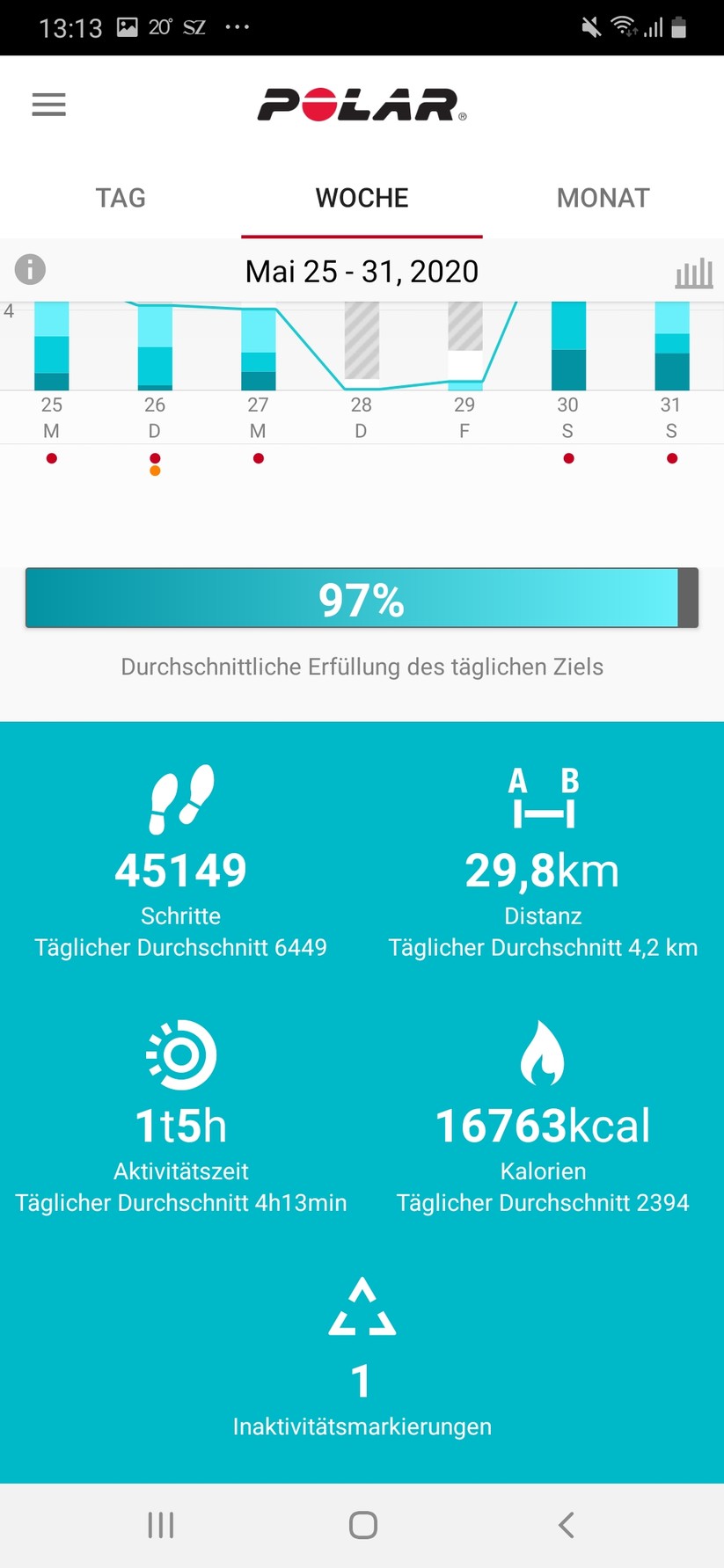
Task: Open the hamburger navigation menu
Action: click(x=48, y=105)
